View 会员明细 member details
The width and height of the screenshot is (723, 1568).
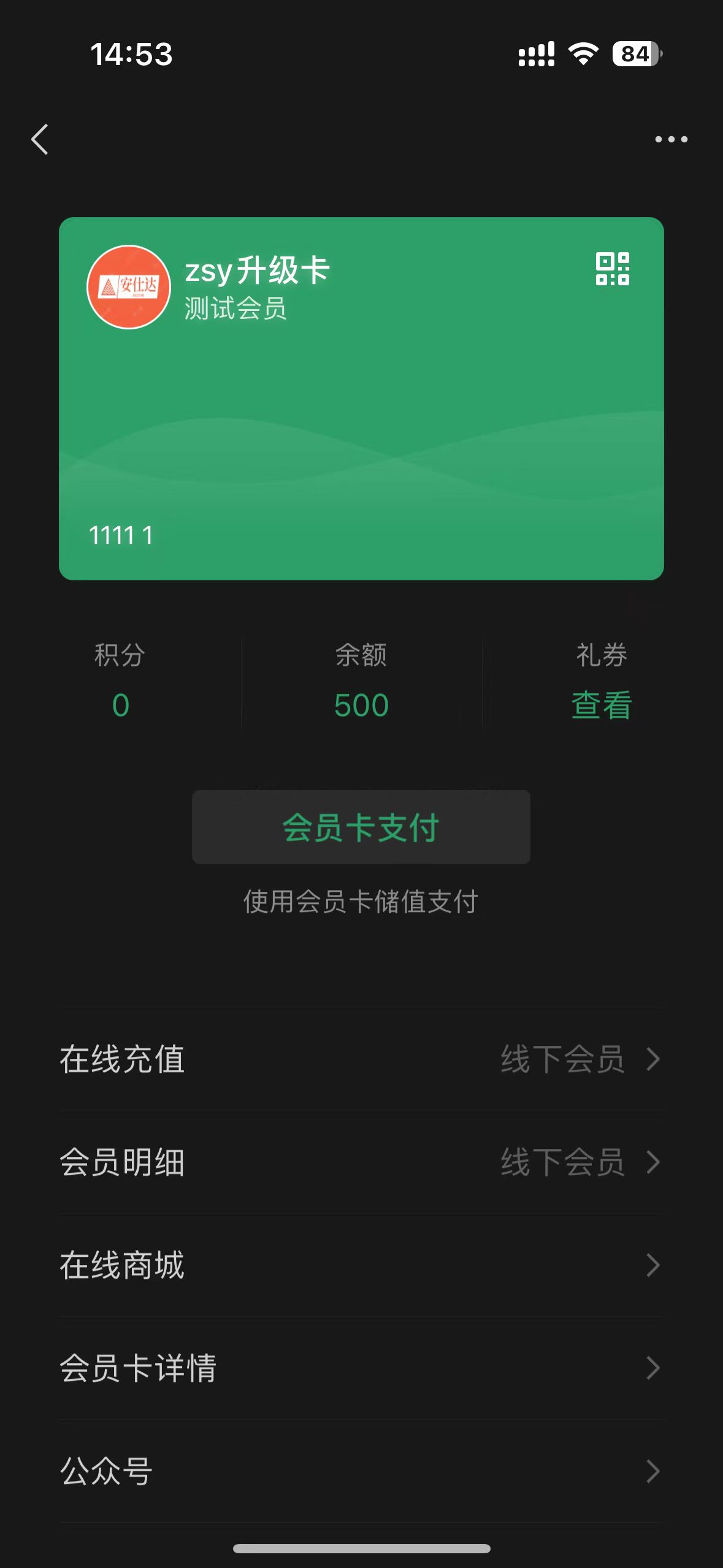[362, 1162]
